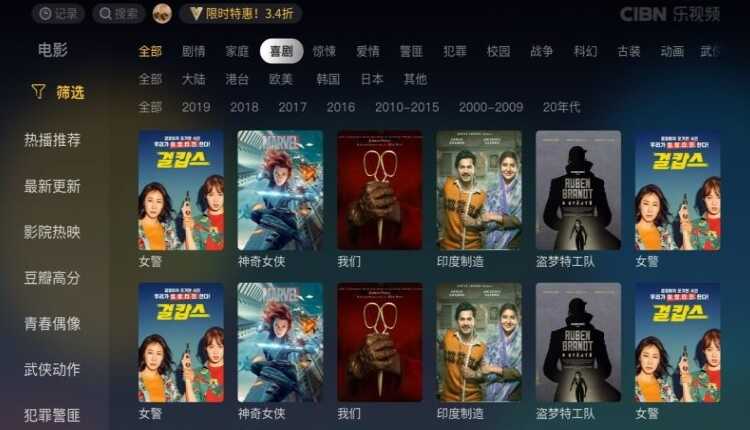
Task: Select the 2010-2015 year range
Action: click(406, 107)
